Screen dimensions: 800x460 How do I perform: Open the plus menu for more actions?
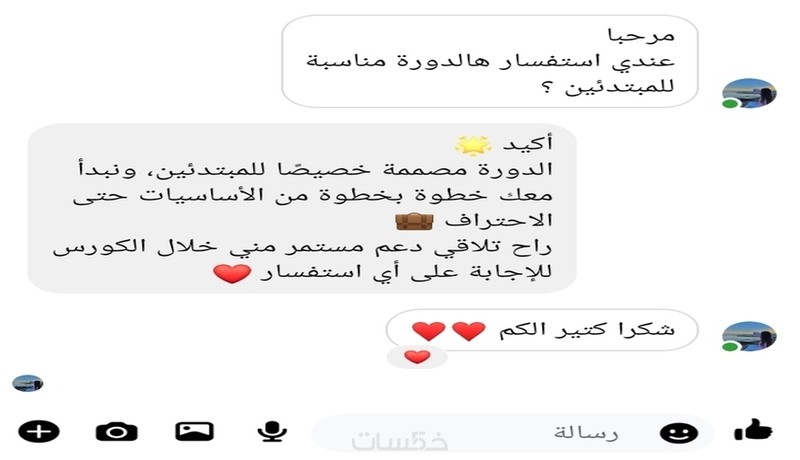click(39, 432)
